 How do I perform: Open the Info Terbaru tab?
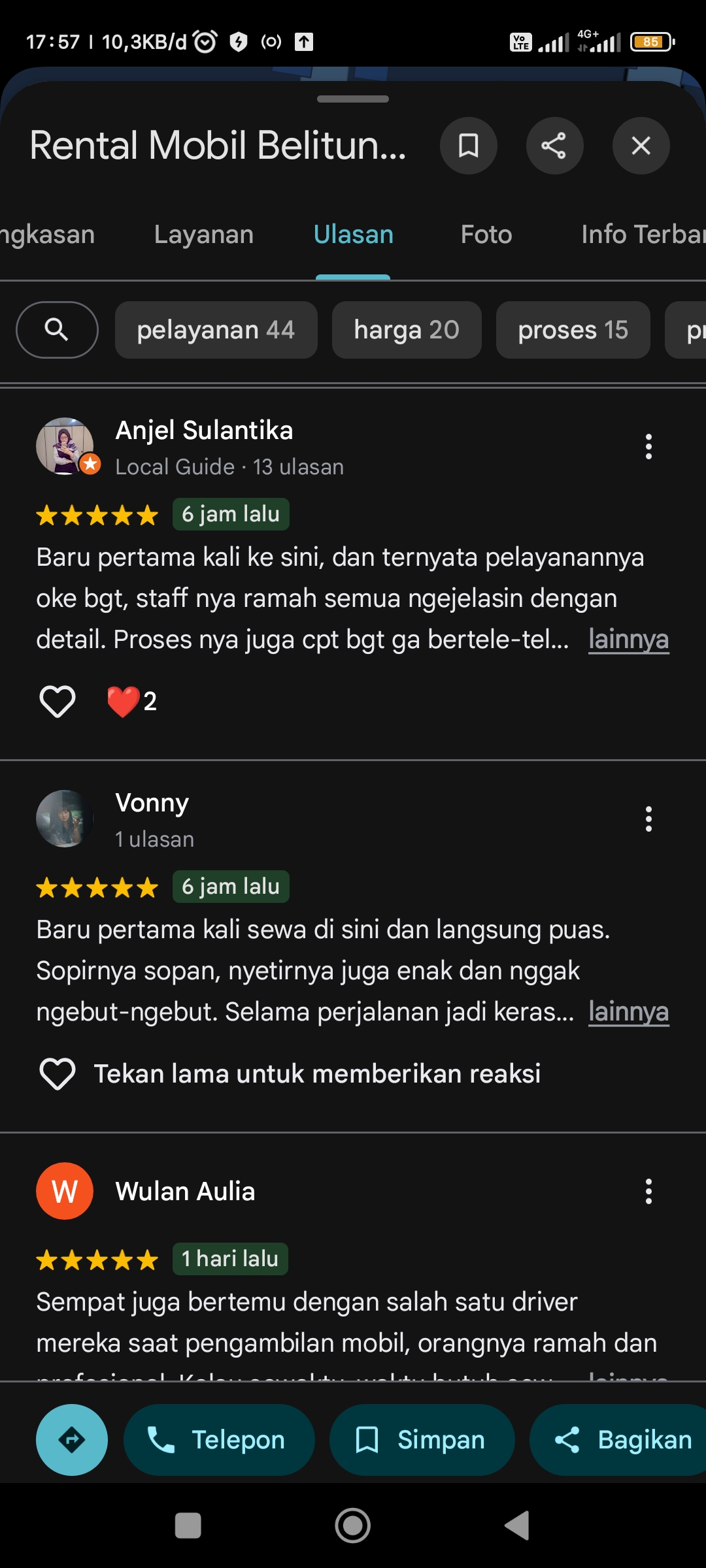coord(643,235)
